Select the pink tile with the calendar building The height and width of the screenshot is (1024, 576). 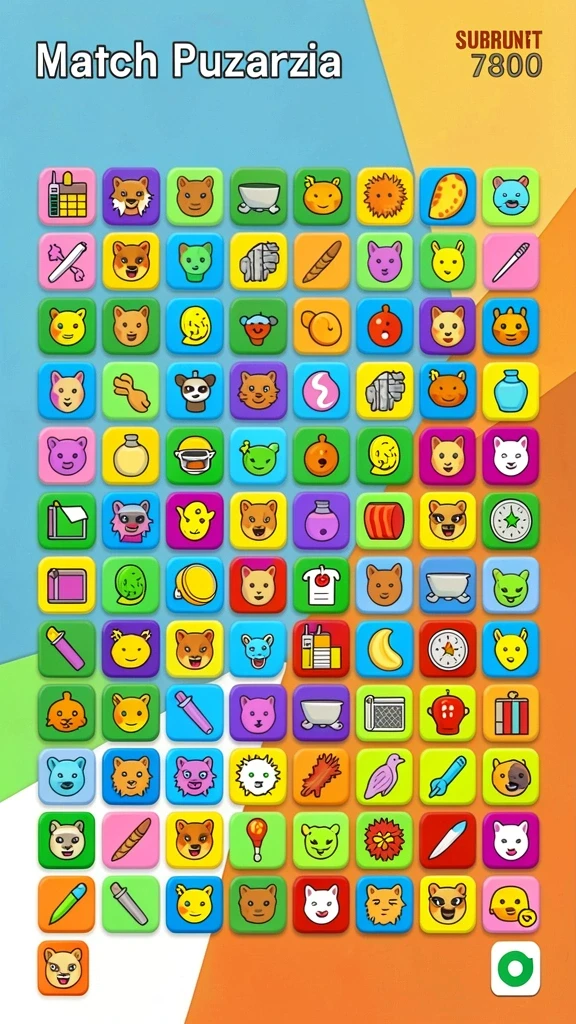click(x=67, y=196)
